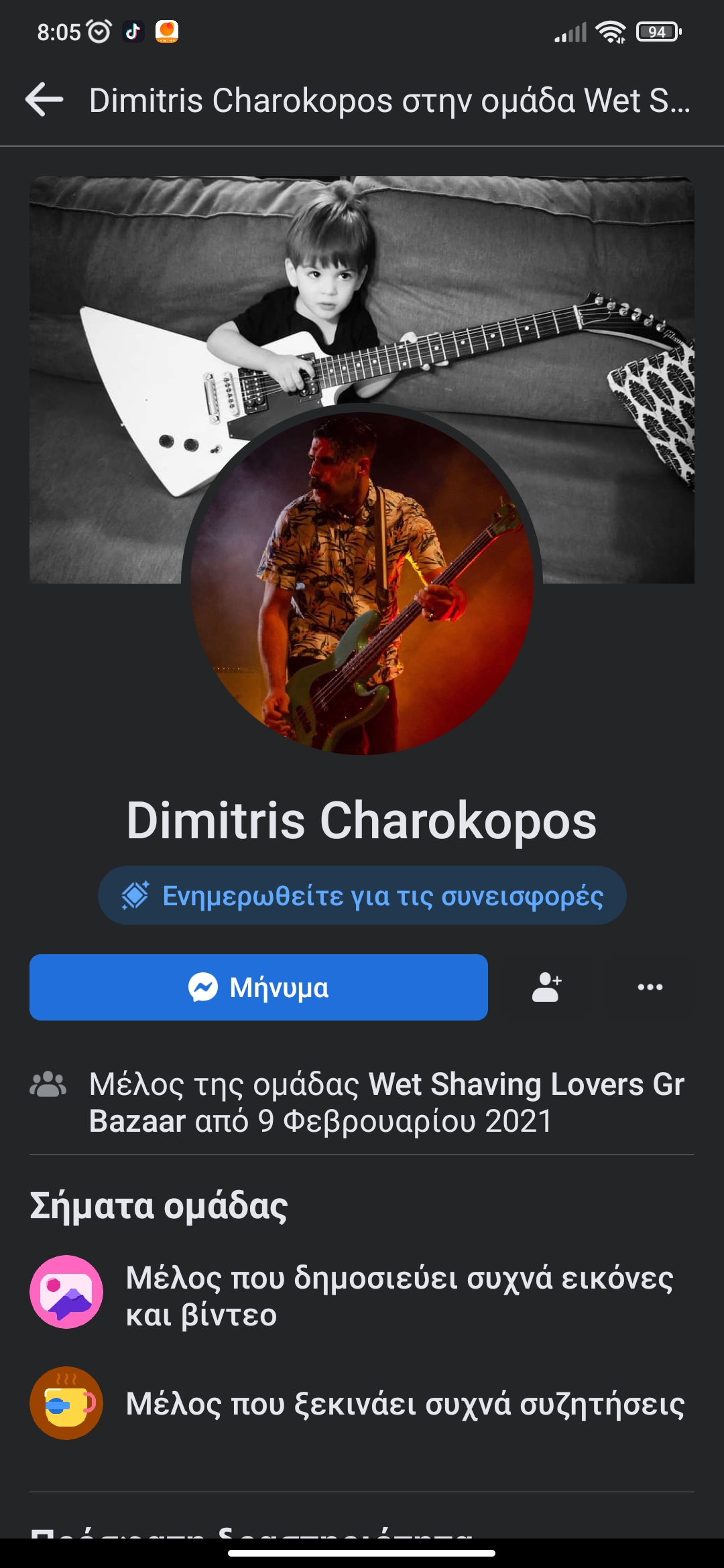This screenshot has width=724, height=1568.
Task: Tap the Μήνυμα message button
Action: coord(259,987)
